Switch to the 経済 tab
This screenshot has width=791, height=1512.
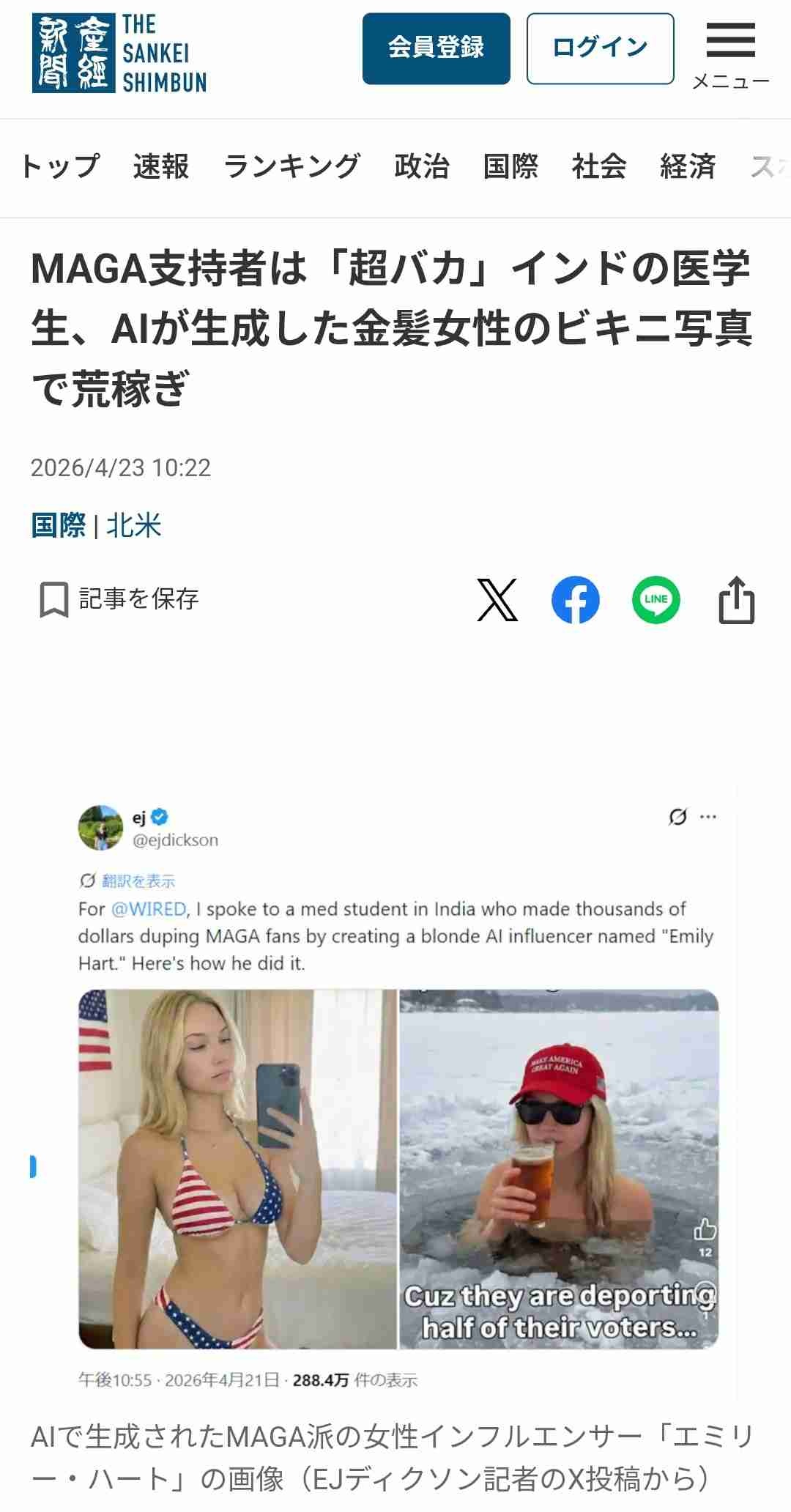[x=688, y=167]
